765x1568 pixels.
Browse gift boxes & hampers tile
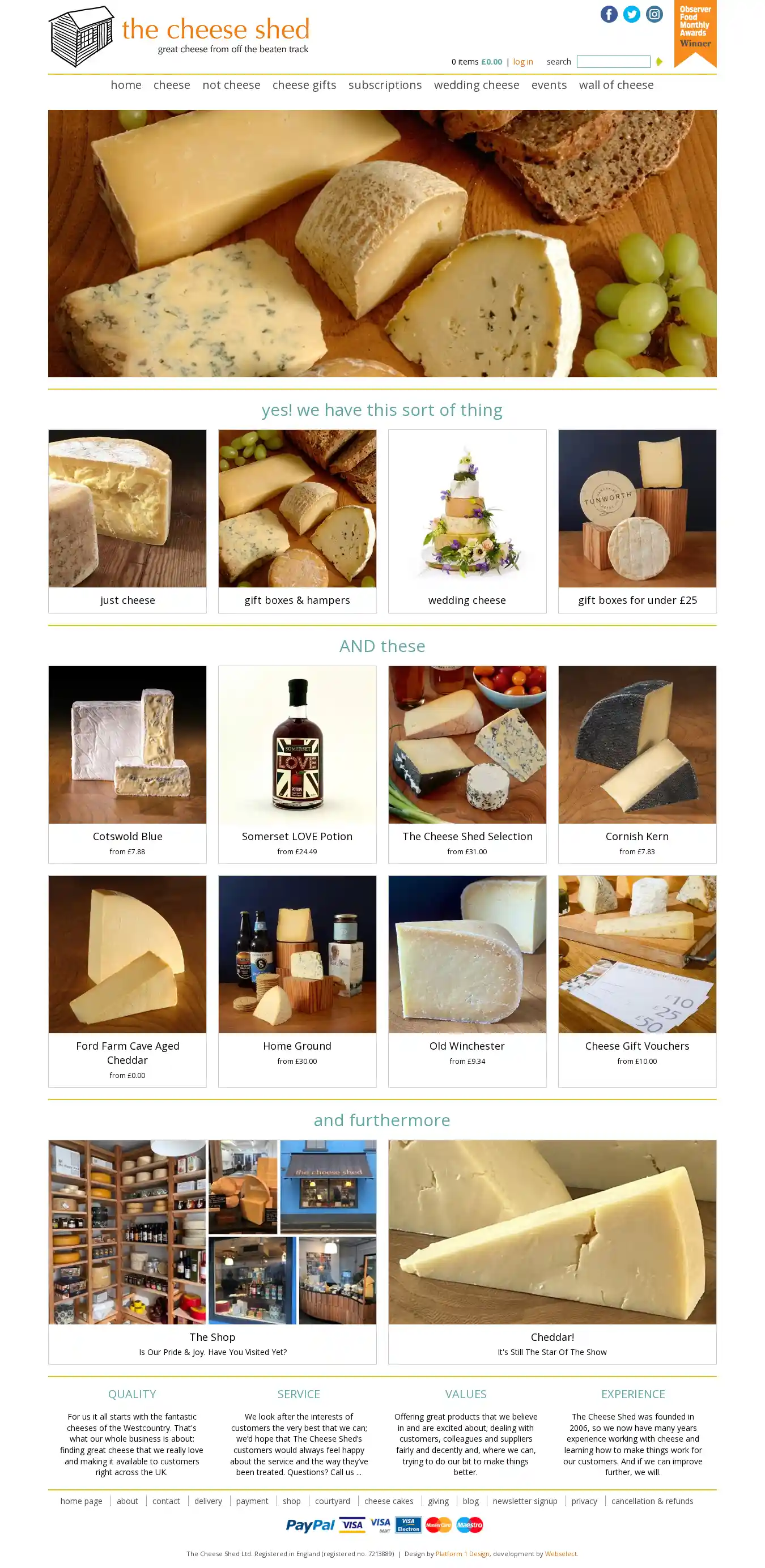tap(297, 521)
